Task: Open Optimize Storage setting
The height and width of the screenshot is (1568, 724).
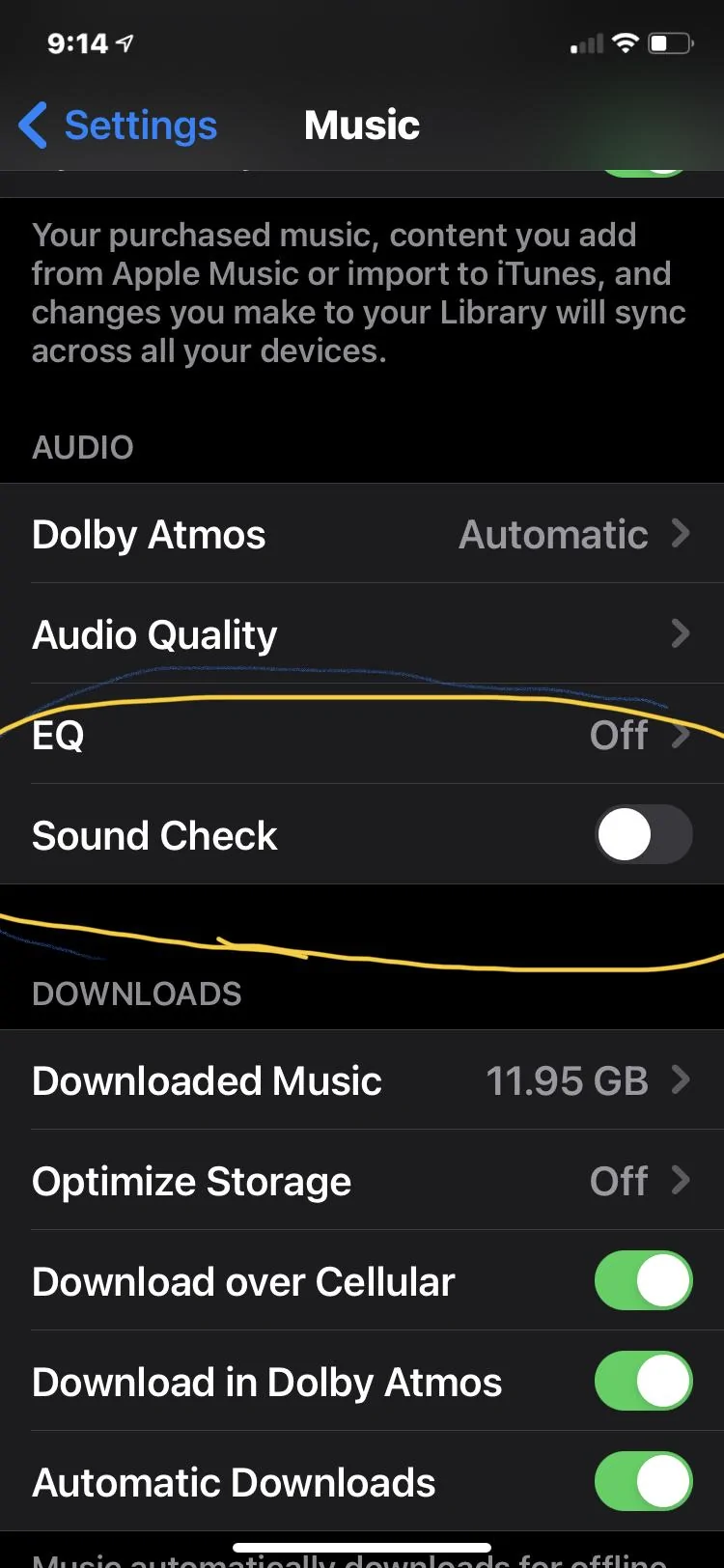Action: 361,1181
